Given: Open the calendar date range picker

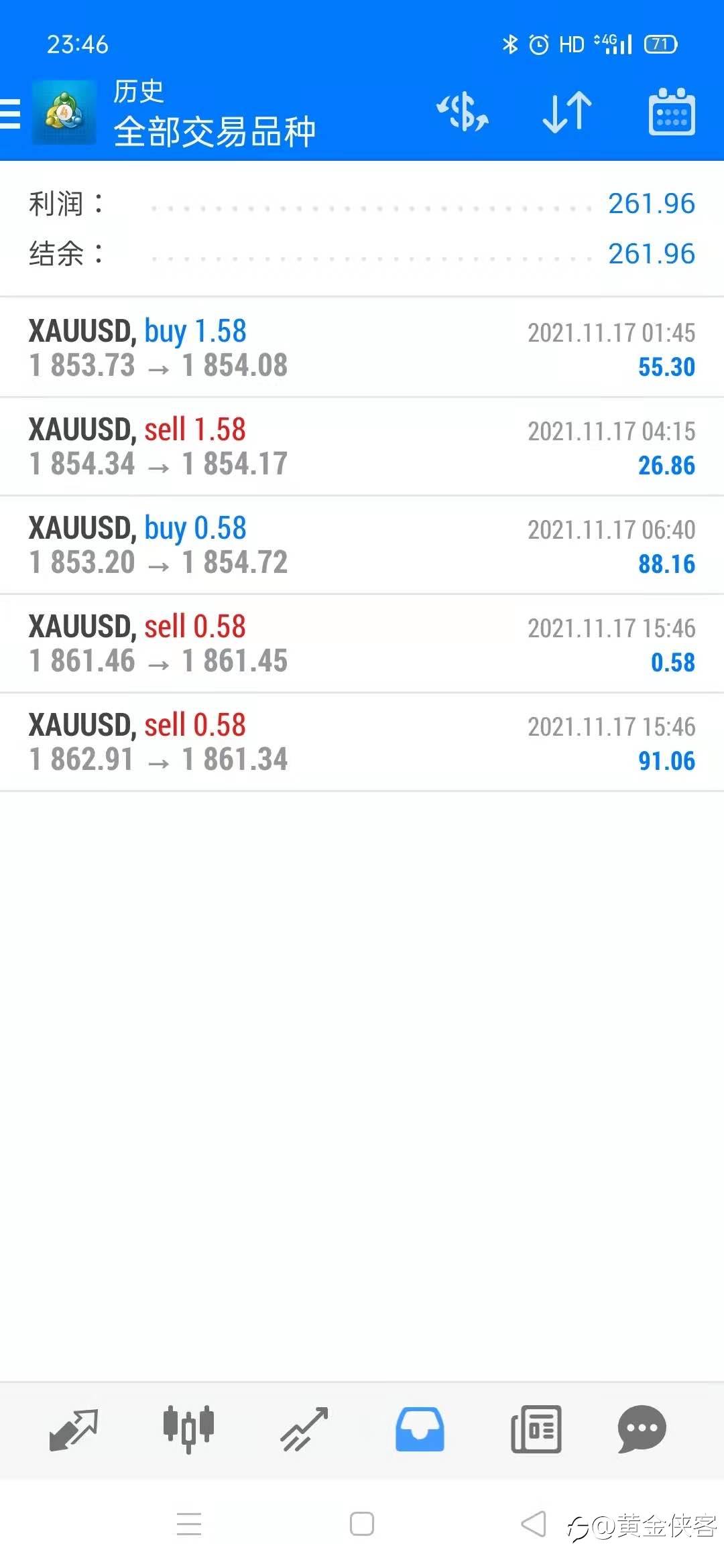Looking at the screenshot, I should coord(671,112).
